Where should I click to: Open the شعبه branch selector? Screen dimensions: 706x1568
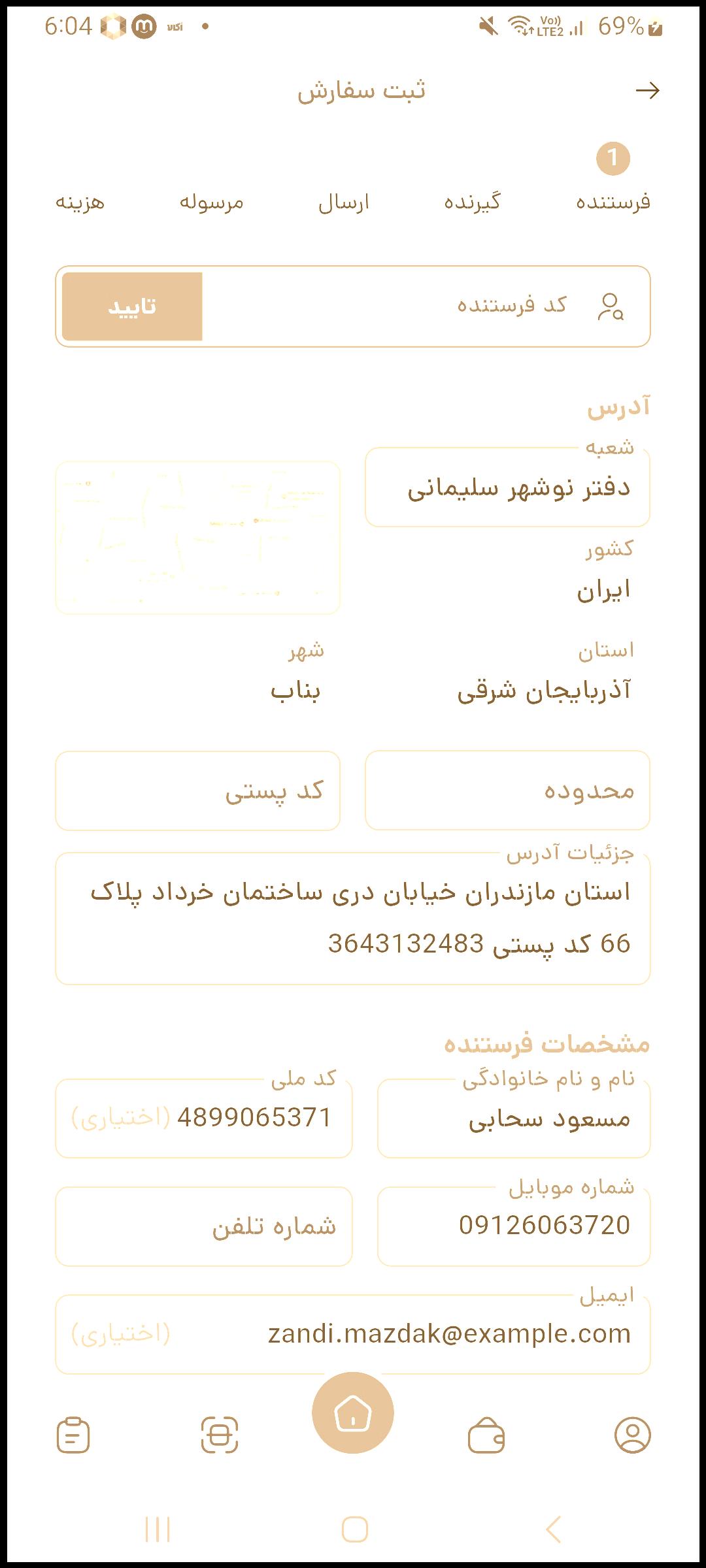(507, 488)
